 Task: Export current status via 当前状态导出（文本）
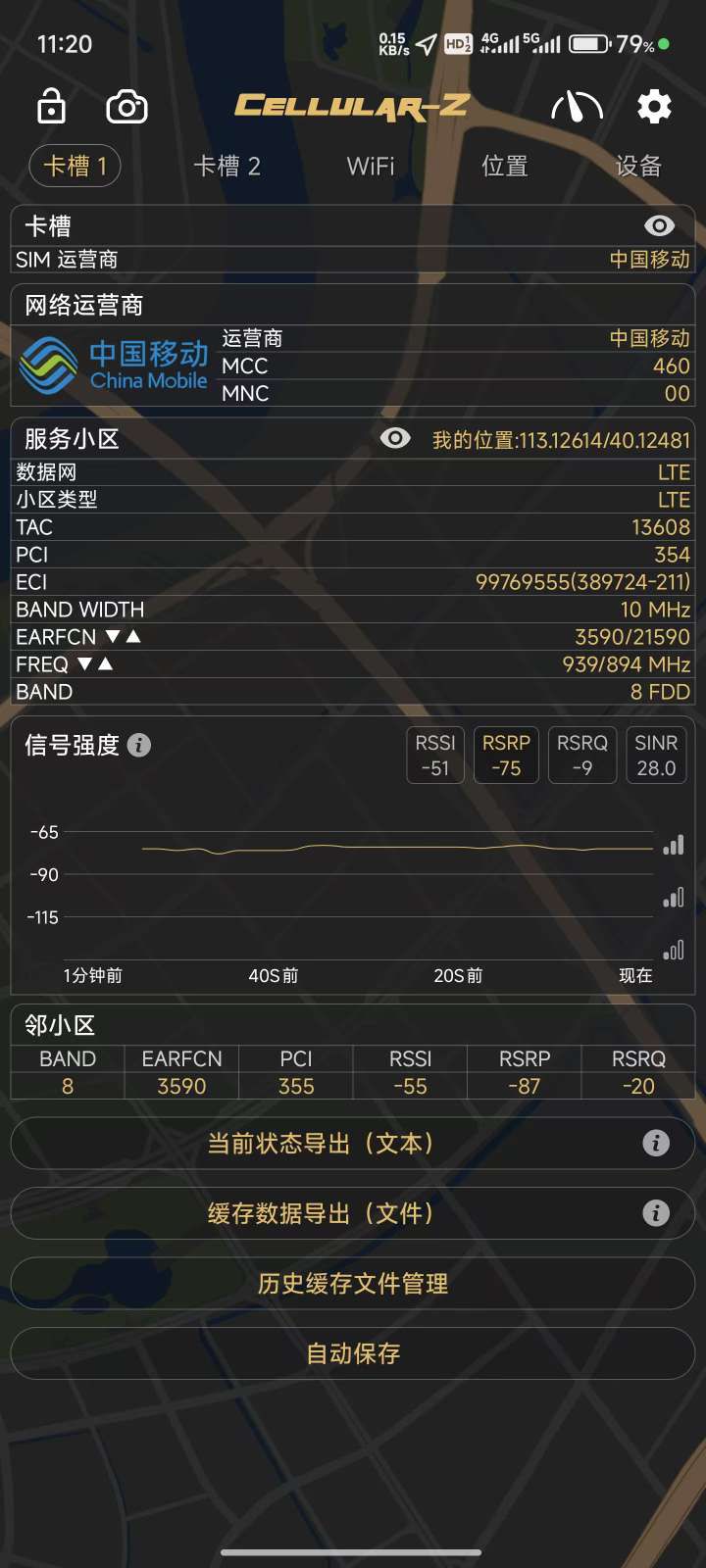pos(322,1143)
